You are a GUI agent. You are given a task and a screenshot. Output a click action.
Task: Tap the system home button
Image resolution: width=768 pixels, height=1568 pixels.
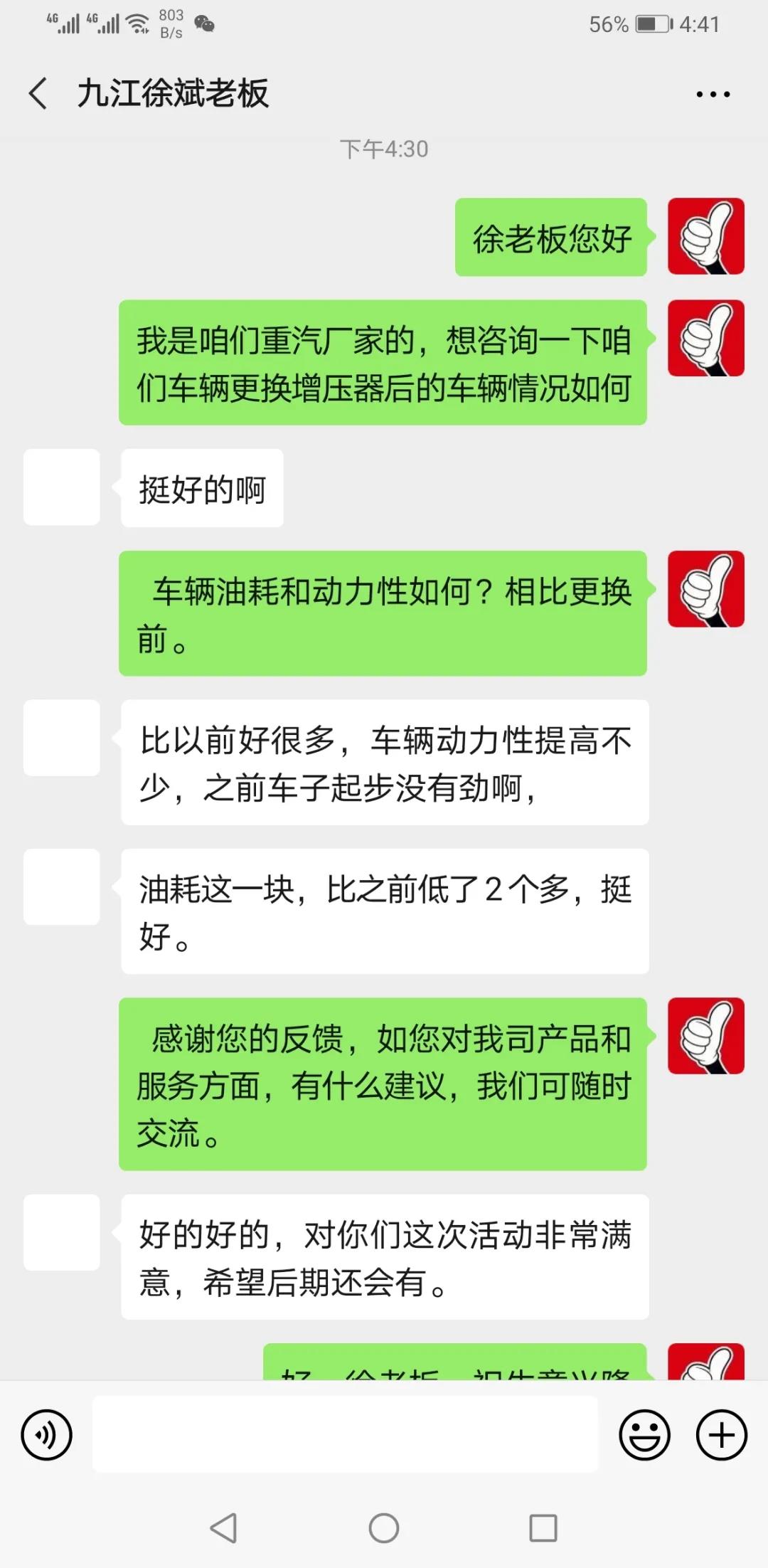[384, 1527]
